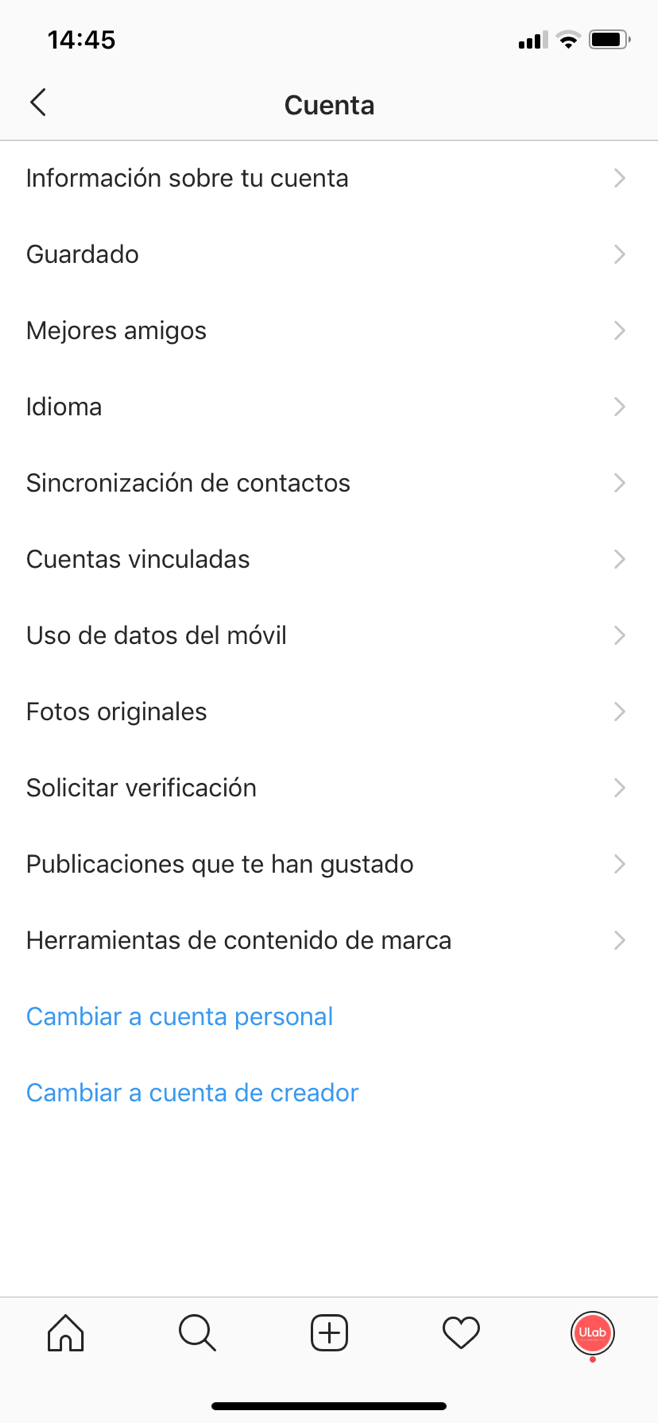
Task: Open the Guardado row
Action: pos(329,254)
